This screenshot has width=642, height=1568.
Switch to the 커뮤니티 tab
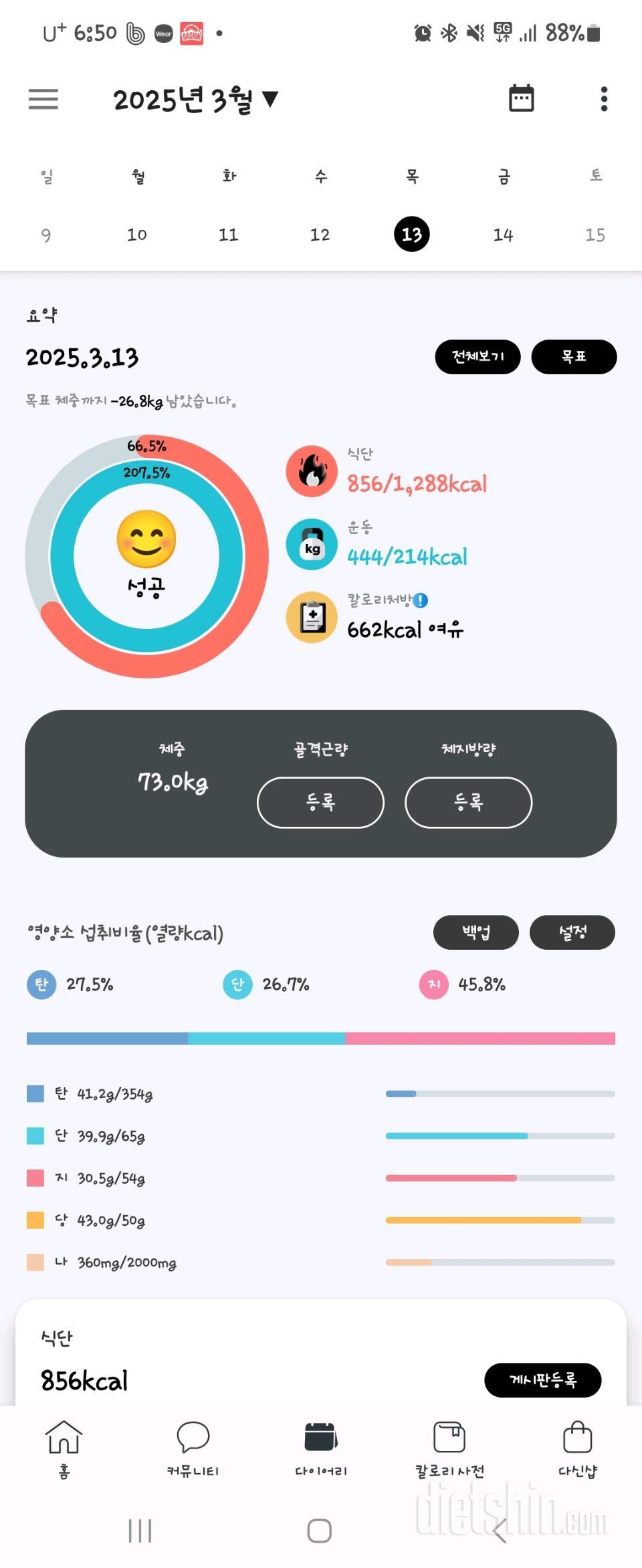[193, 1448]
